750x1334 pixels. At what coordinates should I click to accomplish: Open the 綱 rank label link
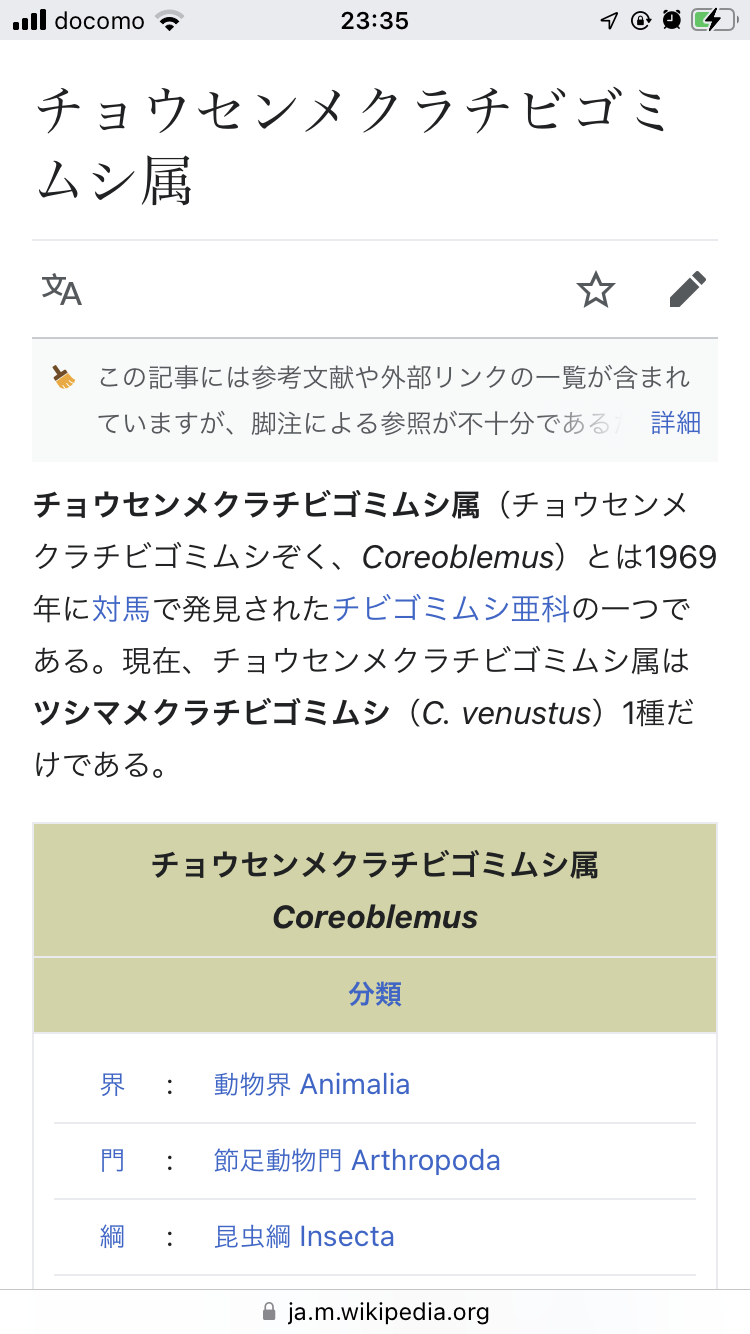tap(112, 1237)
